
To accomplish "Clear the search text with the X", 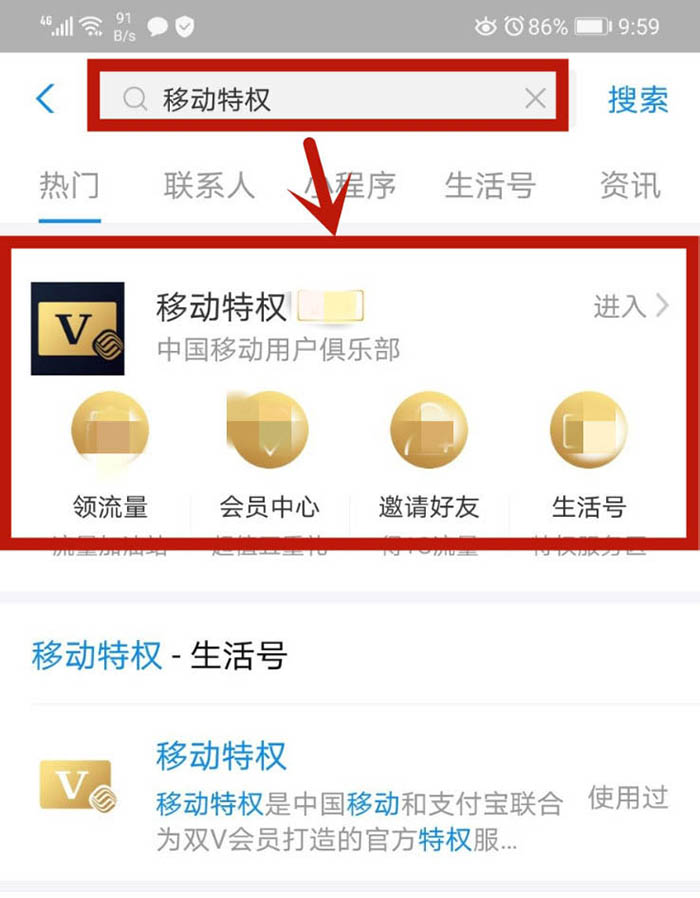I will pyautogui.click(x=535, y=98).
